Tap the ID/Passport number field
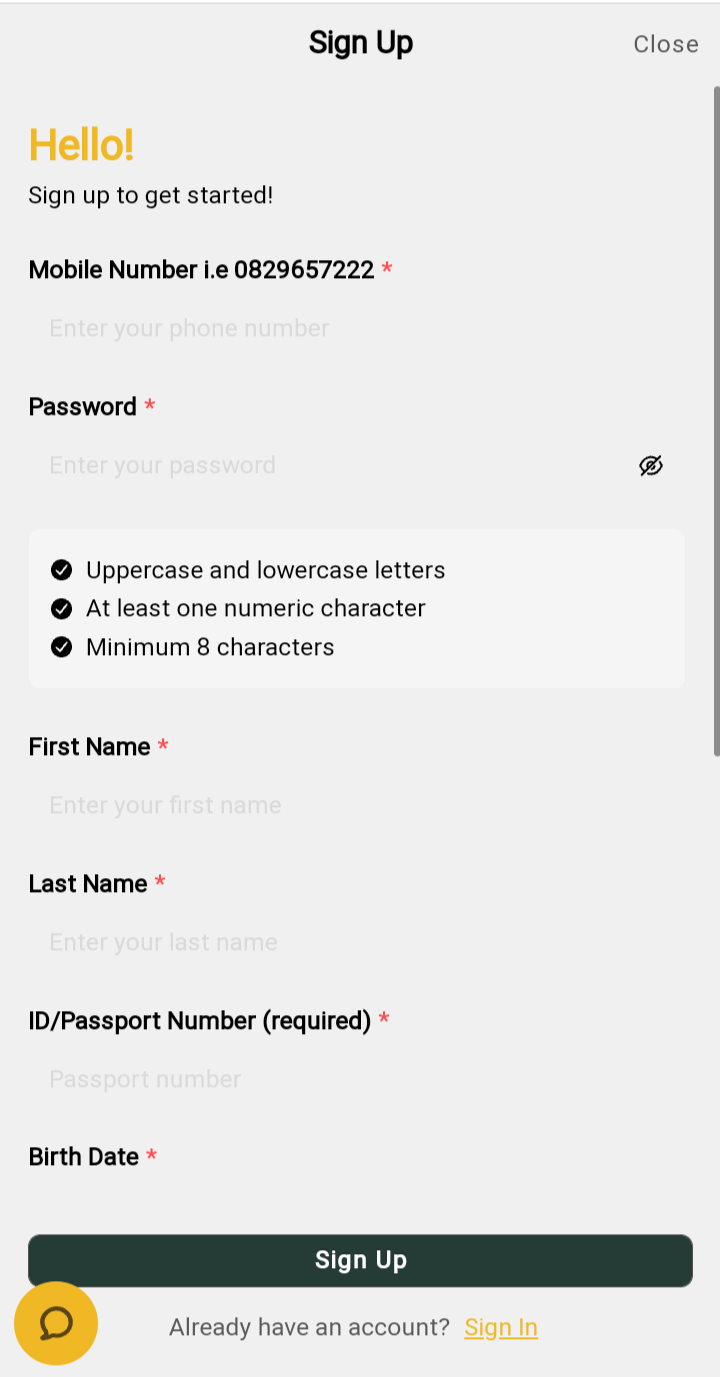Image resolution: width=720 pixels, height=1377 pixels. click(340, 1079)
